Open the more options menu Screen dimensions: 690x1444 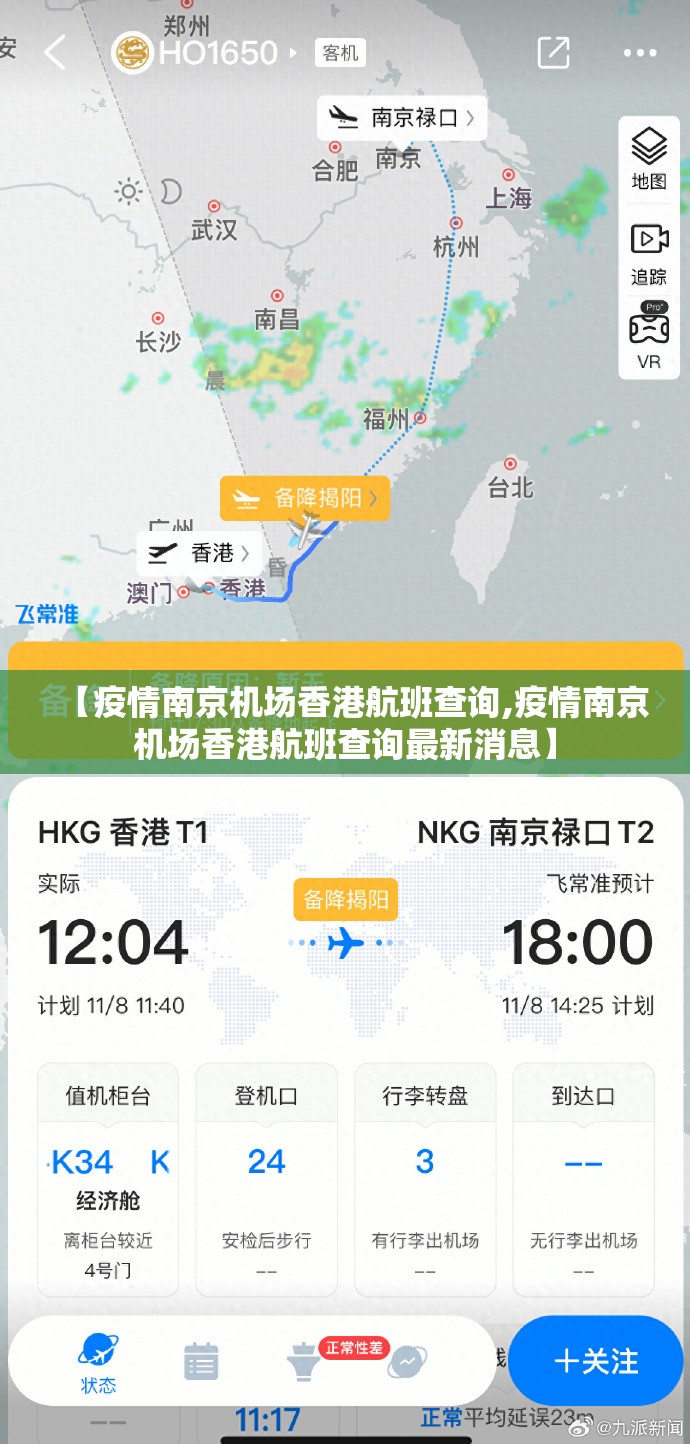pyautogui.click(x=640, y=52)
